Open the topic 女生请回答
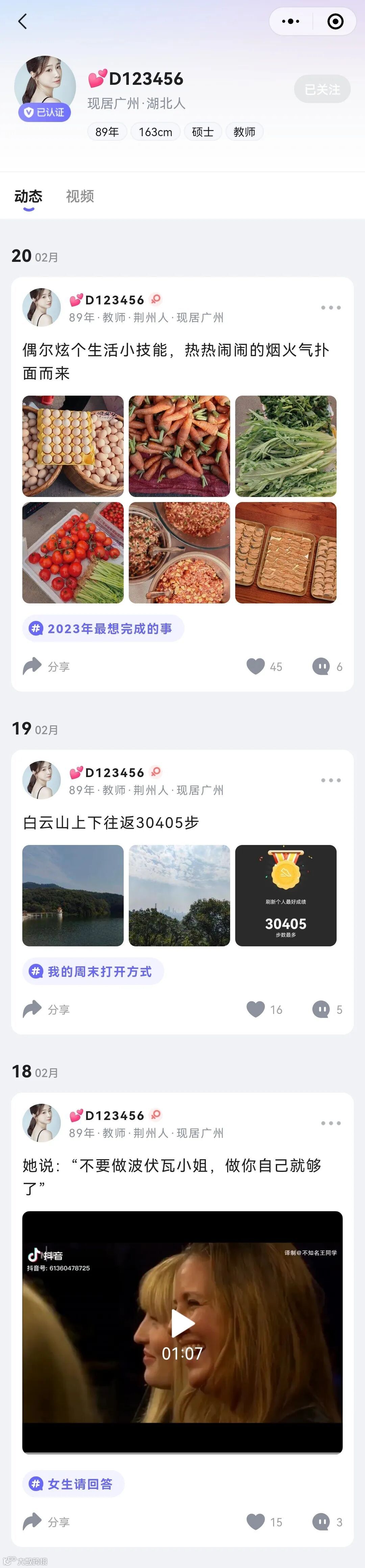 pos(74,1484)
